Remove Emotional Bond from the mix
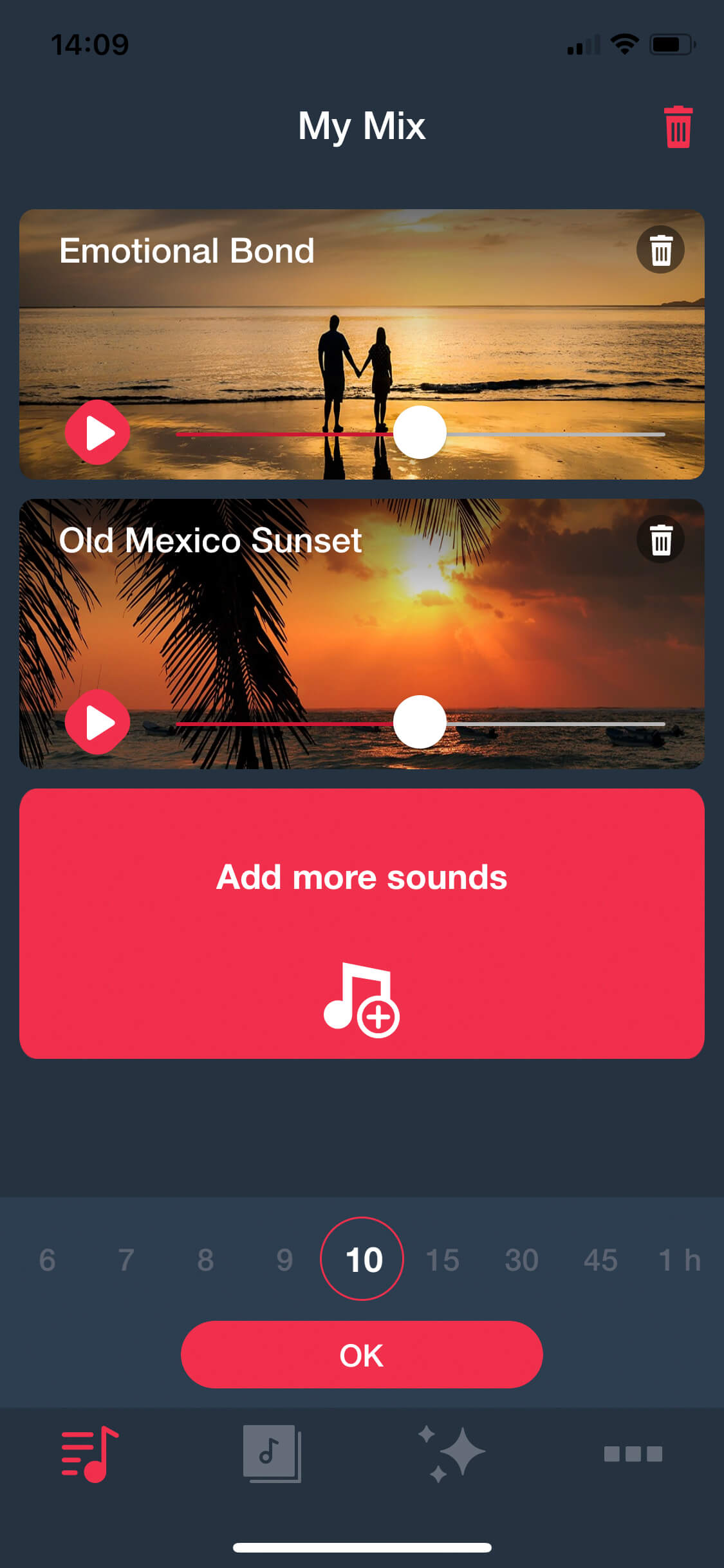724x1568 pixels. 660,250
